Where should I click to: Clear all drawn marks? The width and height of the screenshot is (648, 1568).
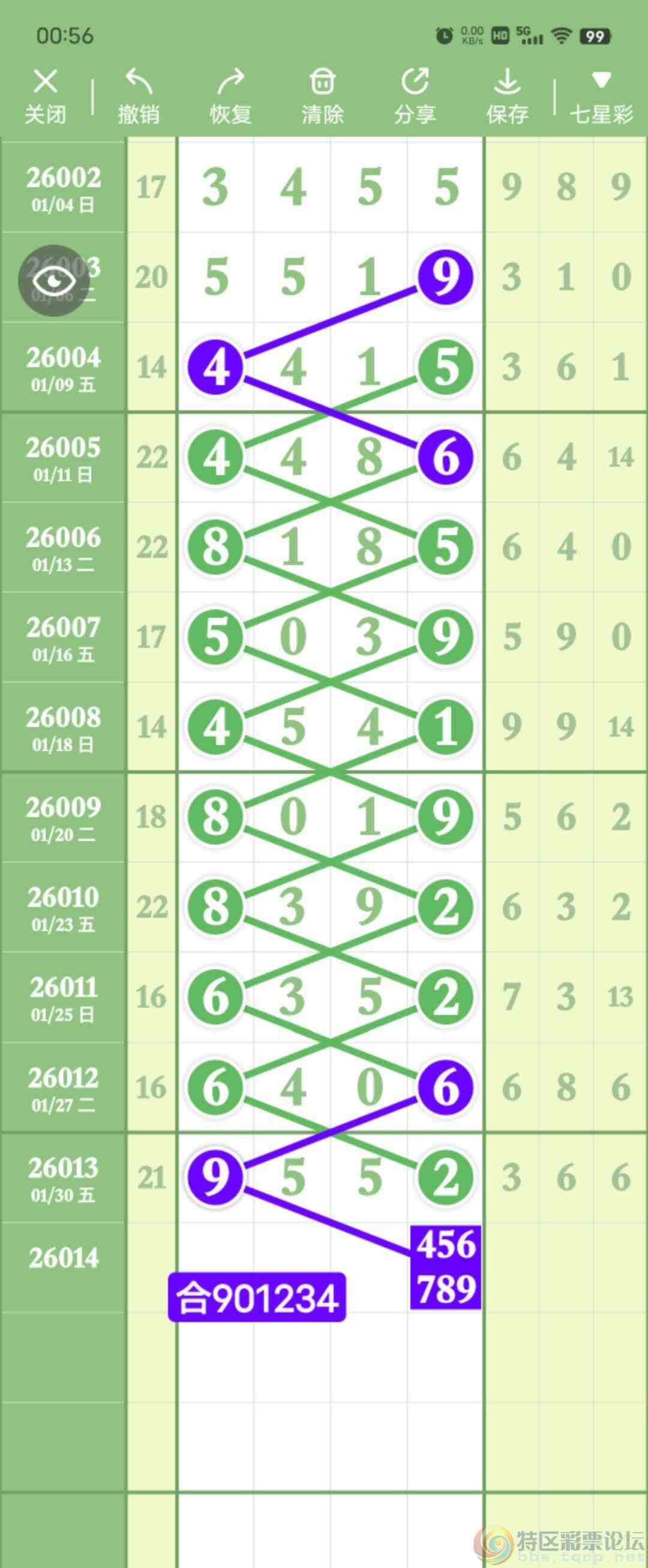tap(322, 96)
